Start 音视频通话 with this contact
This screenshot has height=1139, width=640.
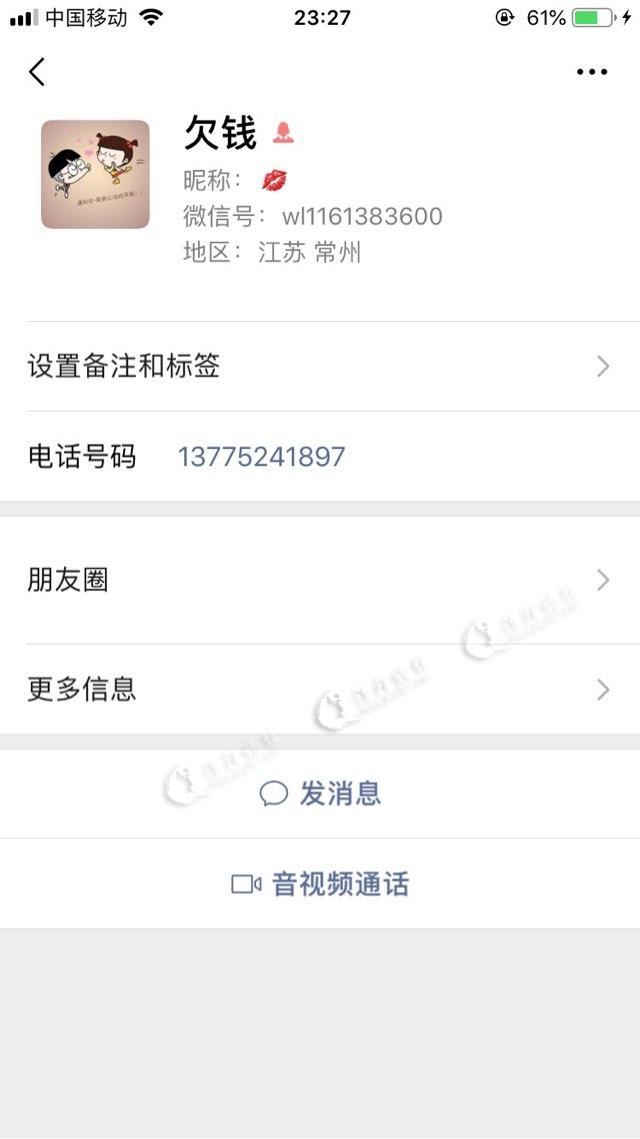tap(320, 884)
